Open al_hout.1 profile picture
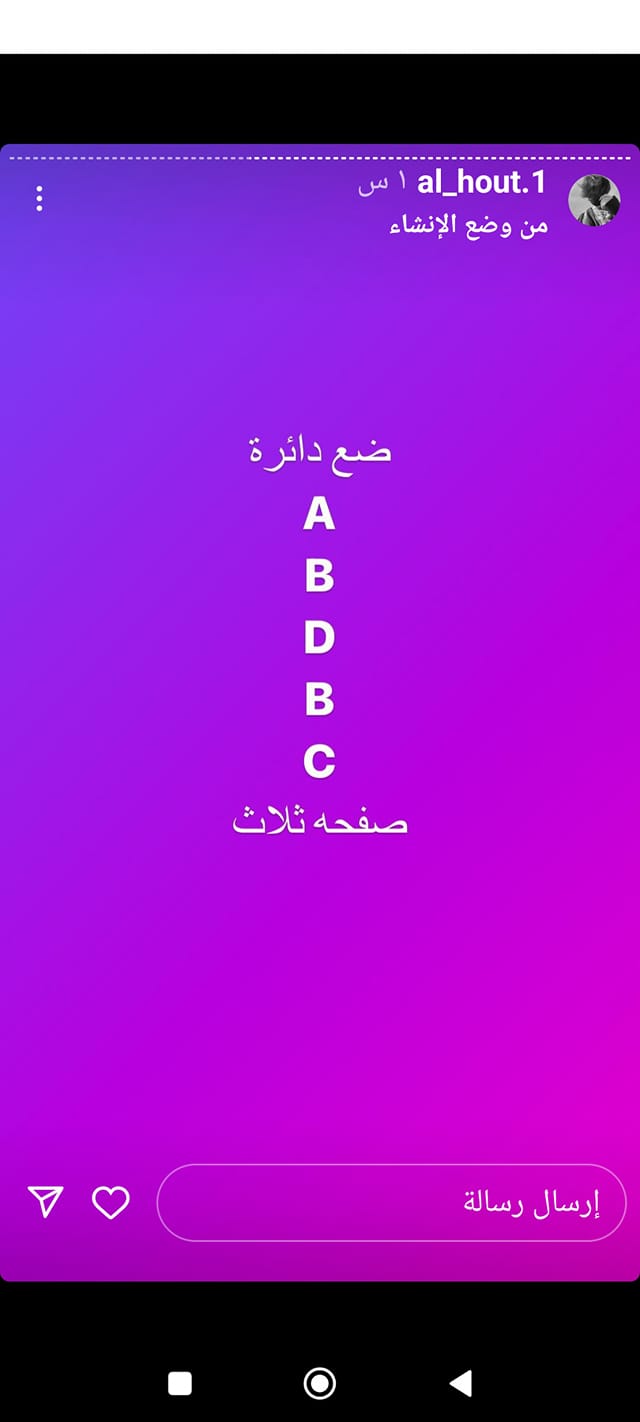This screenshot has height=1422, width=640. pyautogui.click(x=594, y=199)
